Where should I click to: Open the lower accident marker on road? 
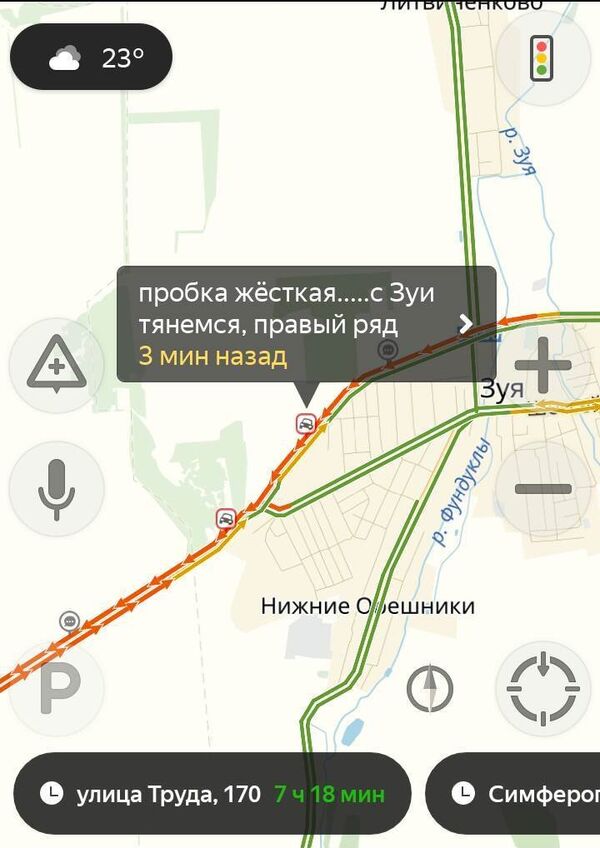[227, 518]
